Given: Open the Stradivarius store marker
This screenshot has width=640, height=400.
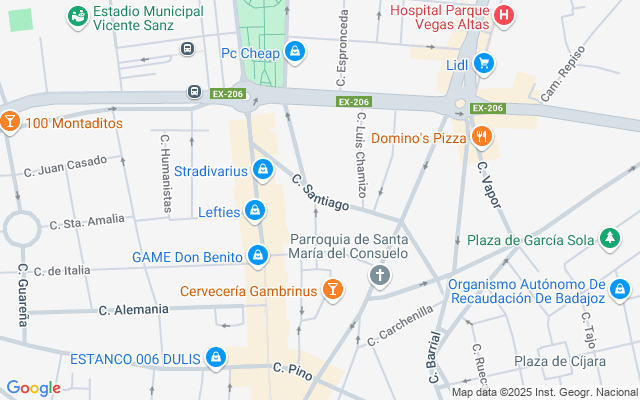Looking at the screenshot, I should point(262,170).
